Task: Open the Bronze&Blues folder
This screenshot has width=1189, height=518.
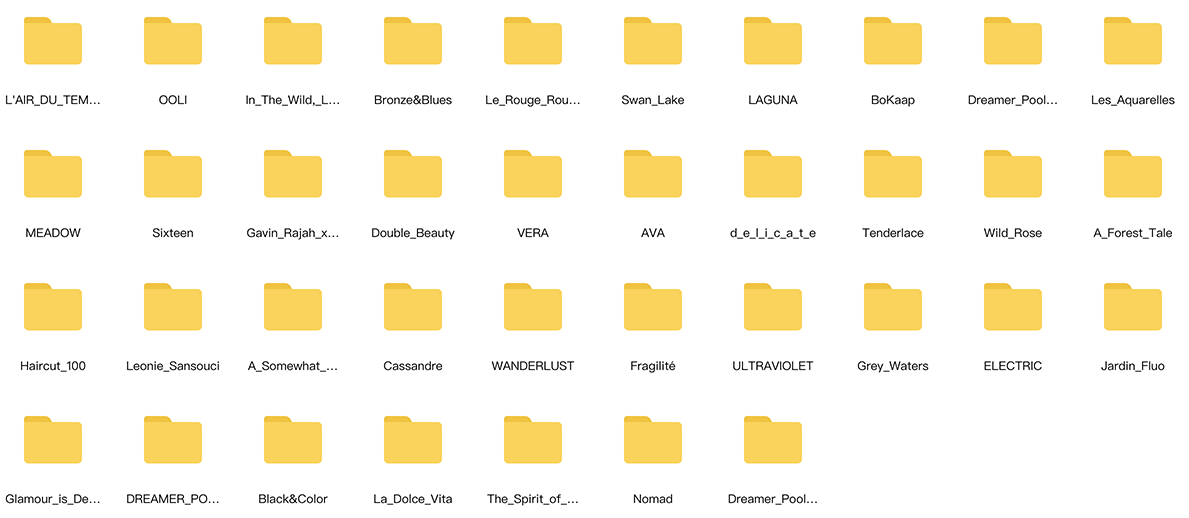Action: [x=413, y=42]
